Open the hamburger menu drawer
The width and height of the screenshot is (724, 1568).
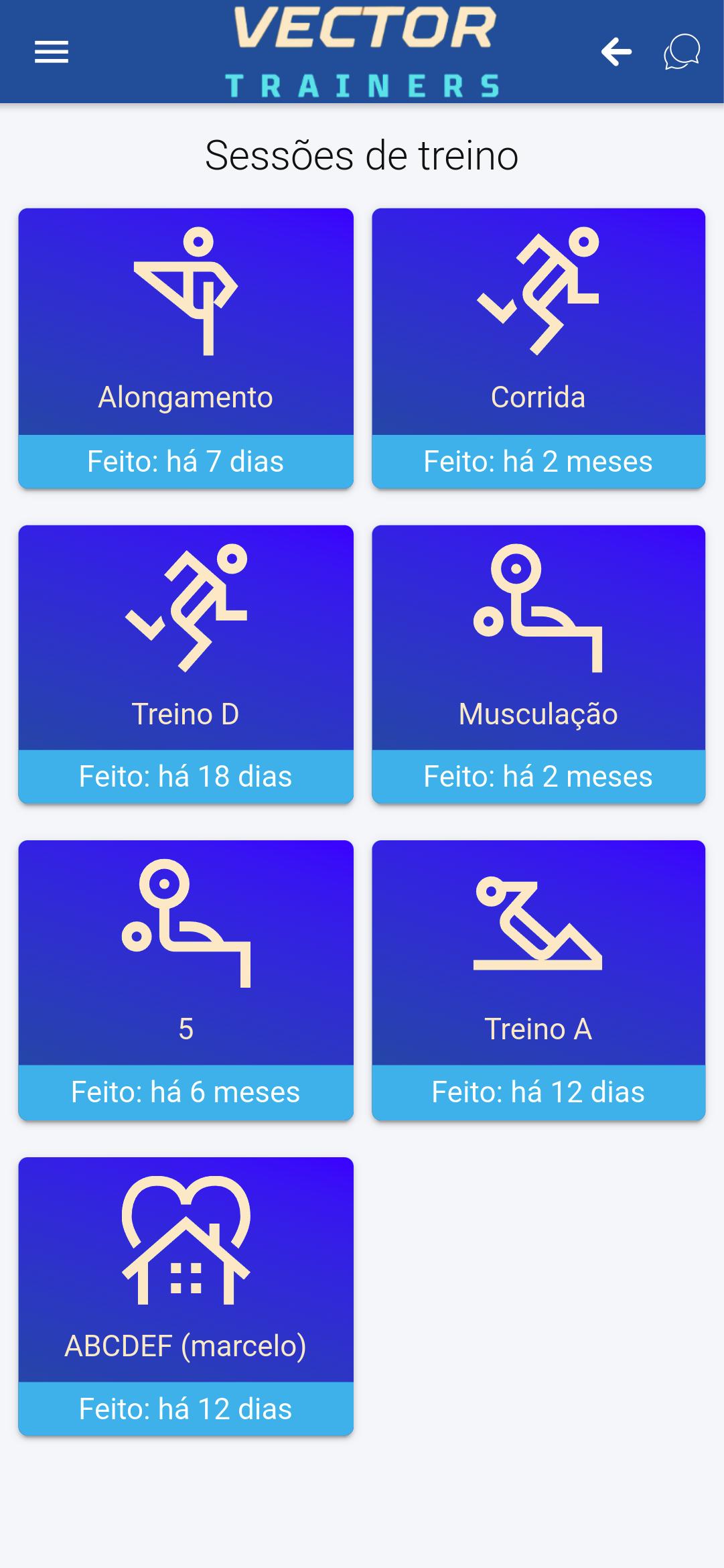pos(52,52)
